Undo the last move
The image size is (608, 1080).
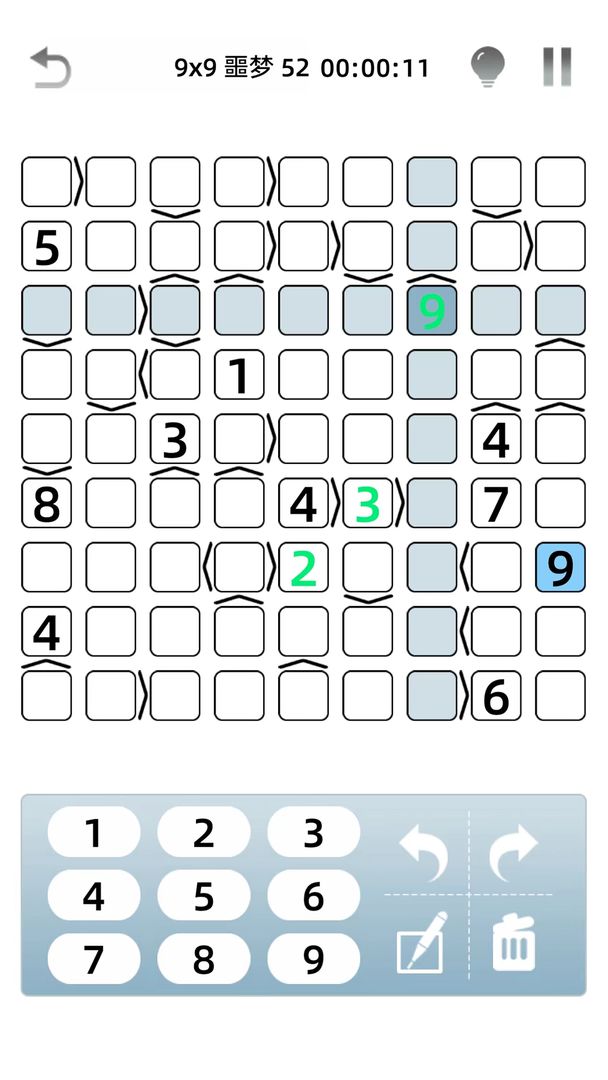click(x=423, y=851)
